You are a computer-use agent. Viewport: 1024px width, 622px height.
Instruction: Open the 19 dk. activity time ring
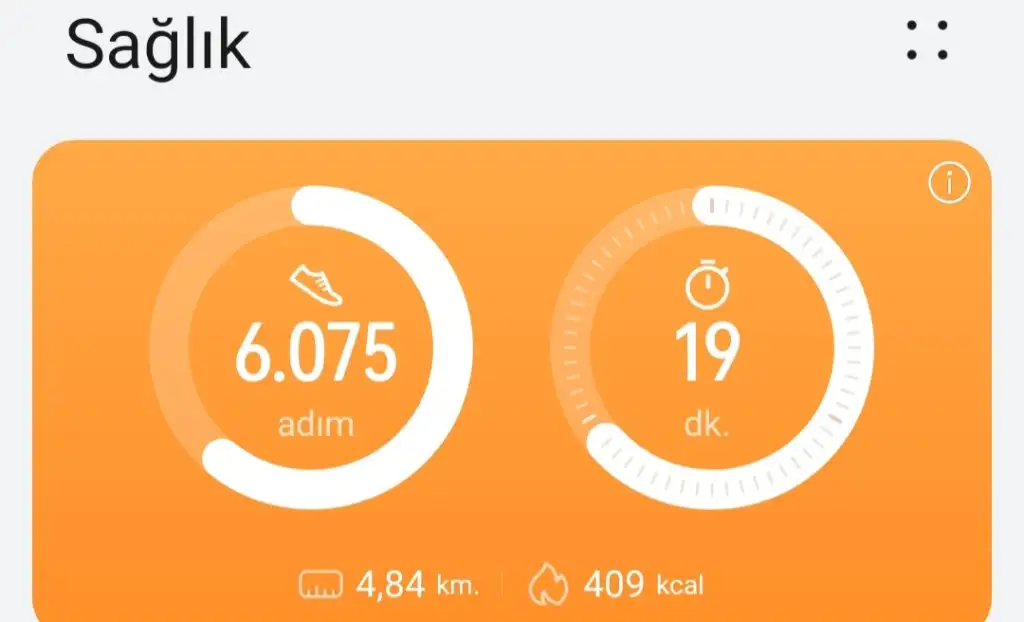tap(711, 348)
